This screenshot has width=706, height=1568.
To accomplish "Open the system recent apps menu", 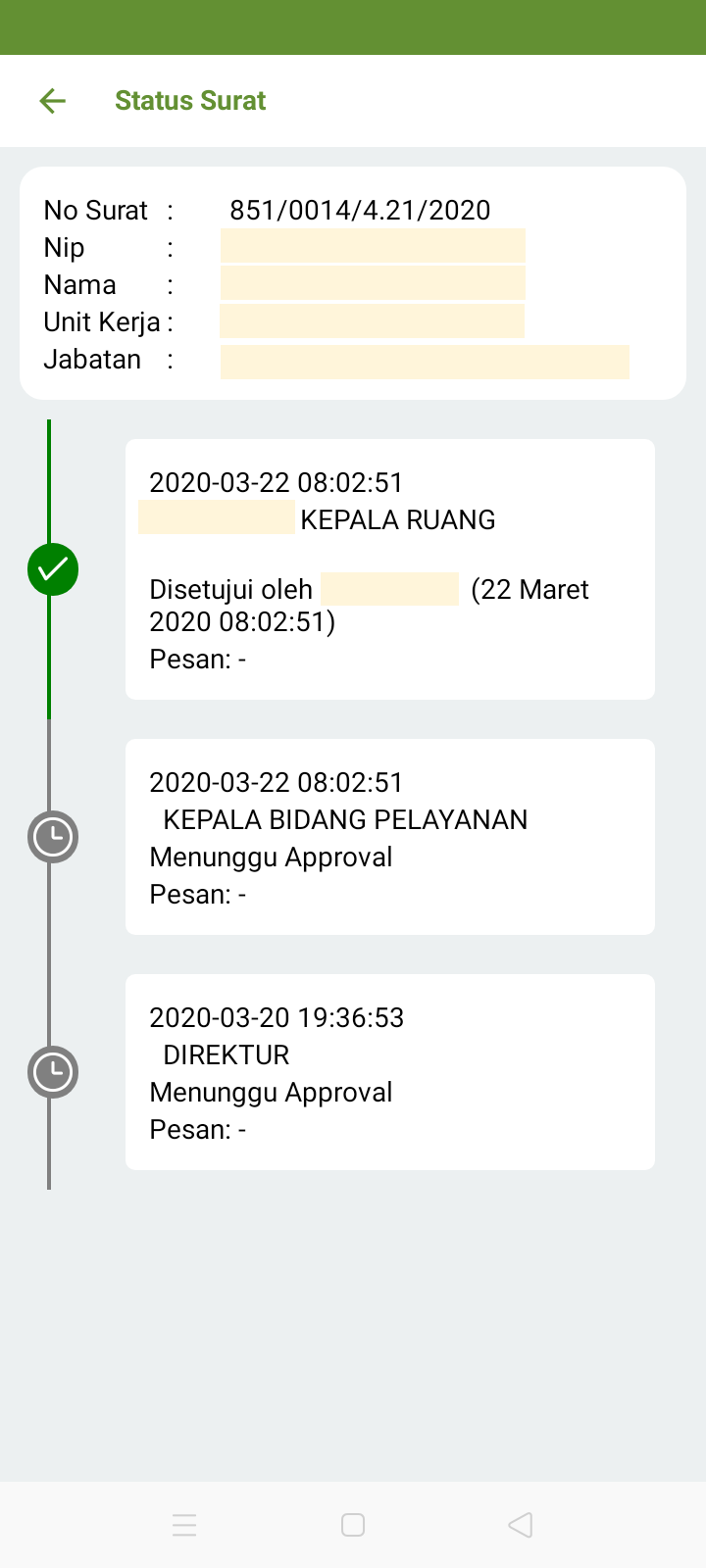I will [x=184, y=1525].
